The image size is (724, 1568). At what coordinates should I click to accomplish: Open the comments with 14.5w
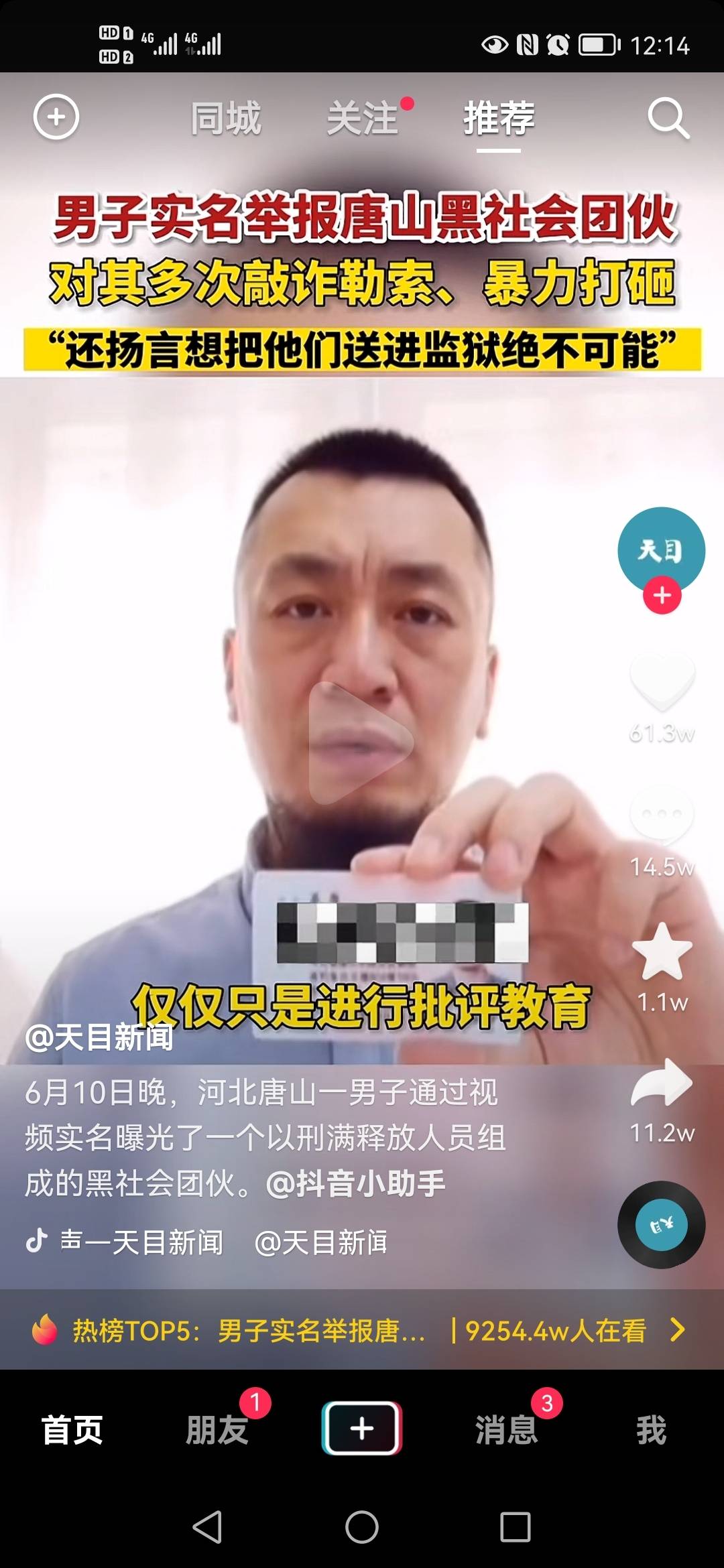662,815
